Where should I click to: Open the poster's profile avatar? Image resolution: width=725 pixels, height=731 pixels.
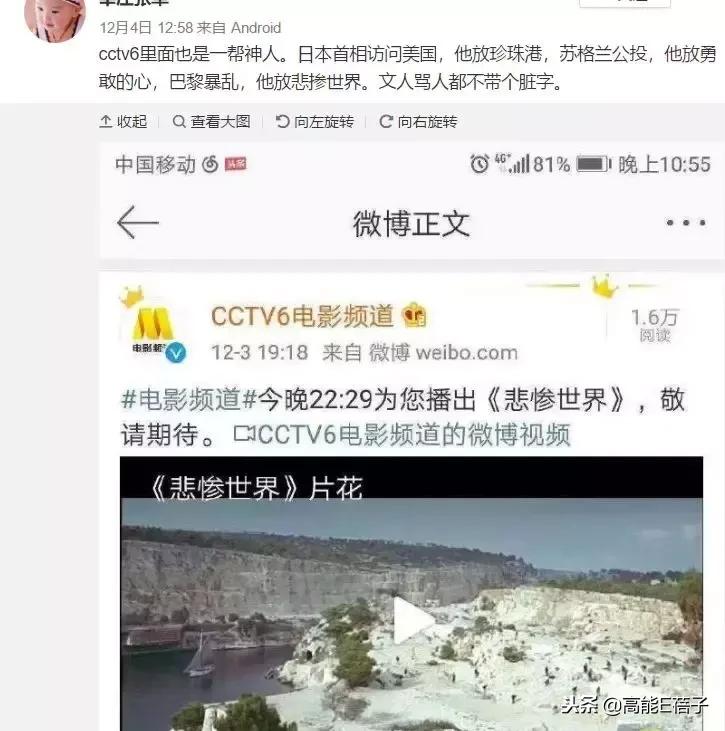(x=54, y=18)
